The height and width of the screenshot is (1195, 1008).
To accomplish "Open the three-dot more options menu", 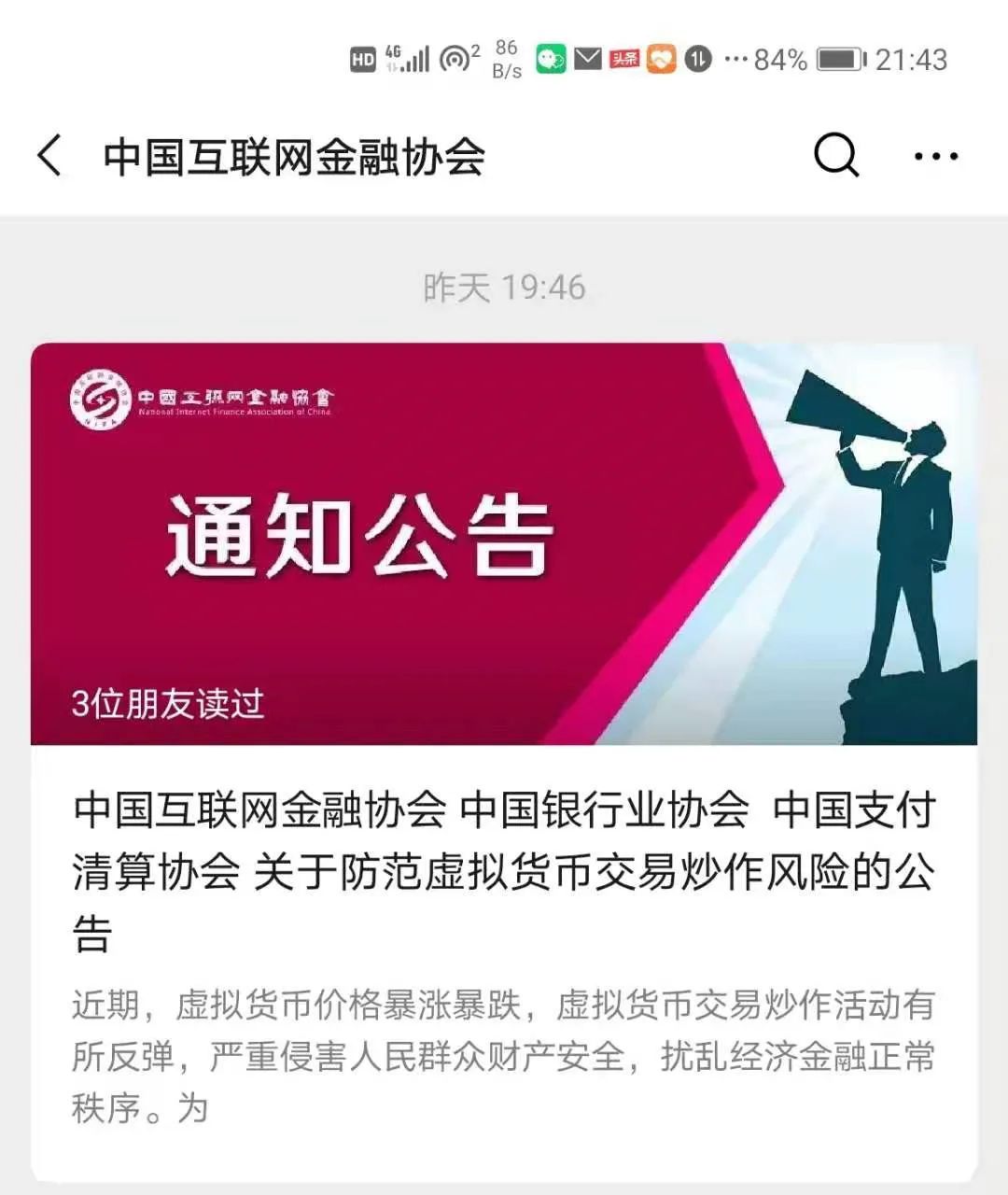I will coord(936,156).
